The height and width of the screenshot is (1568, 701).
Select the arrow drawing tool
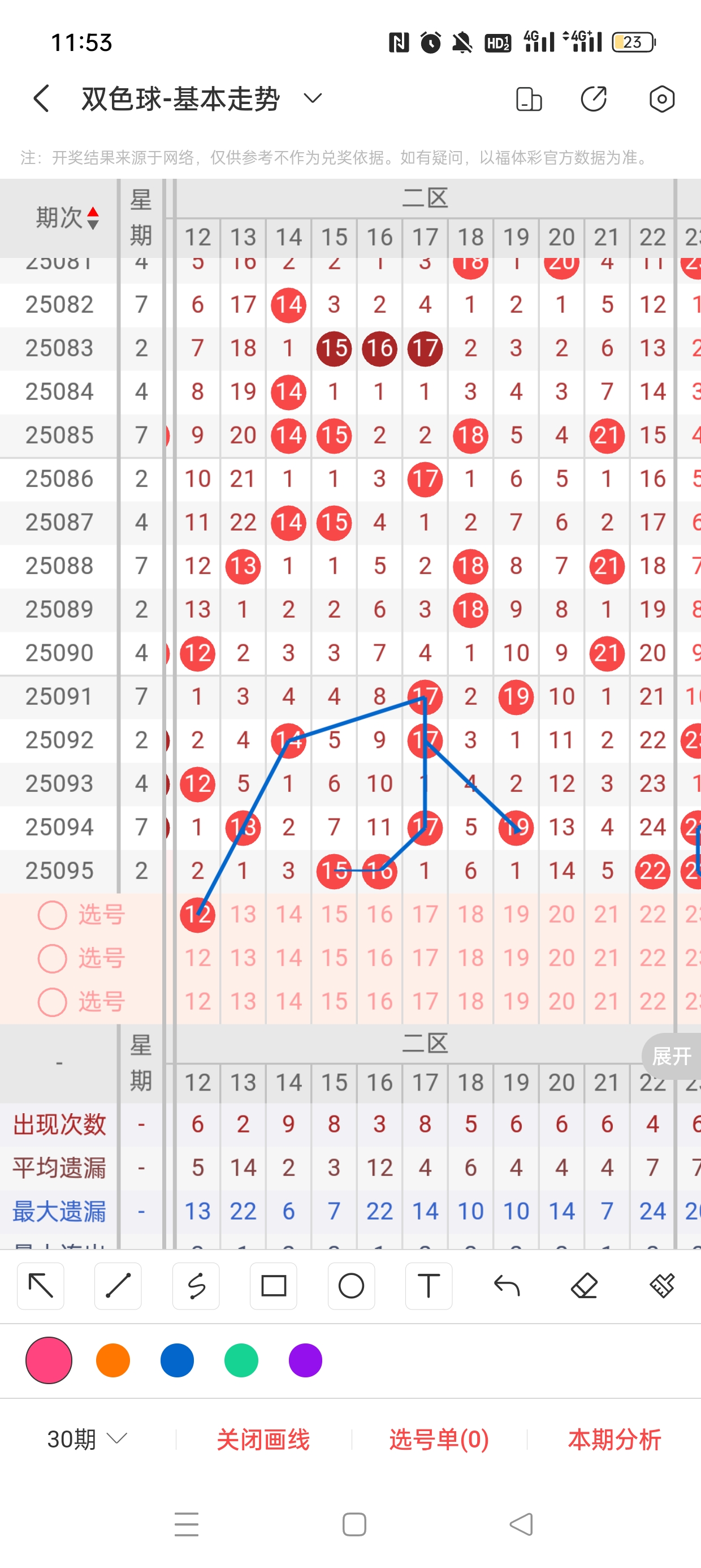point(41,1286)
